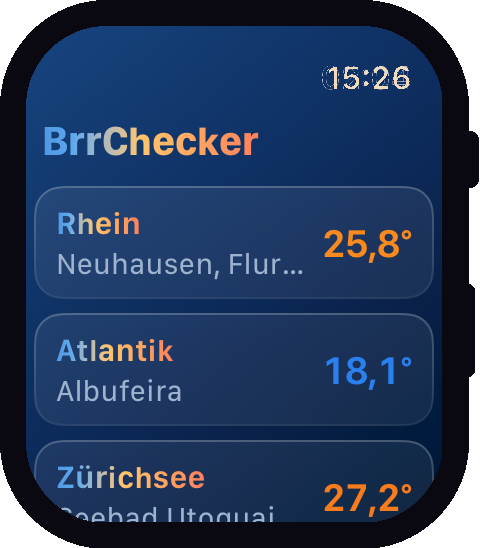484x548 pixels.
Task: Select the Zürichsee water temperature card
Action: click(234, 481)
